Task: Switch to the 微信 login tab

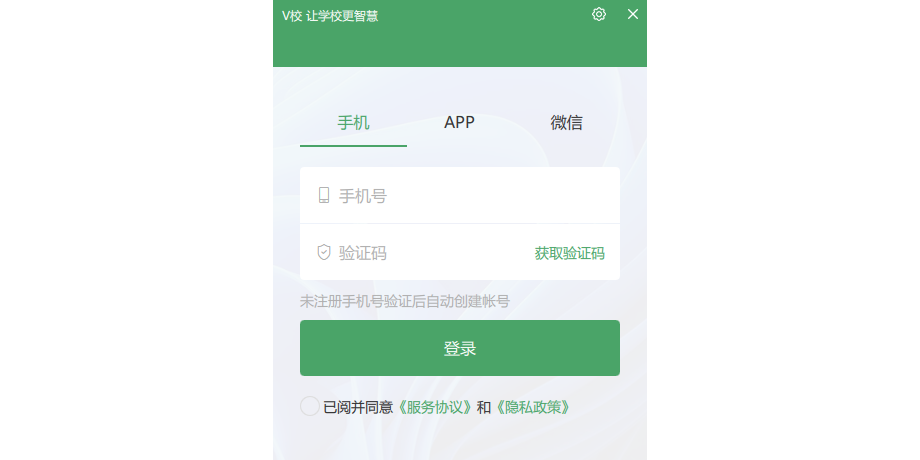Action: [x=566, y=123]
